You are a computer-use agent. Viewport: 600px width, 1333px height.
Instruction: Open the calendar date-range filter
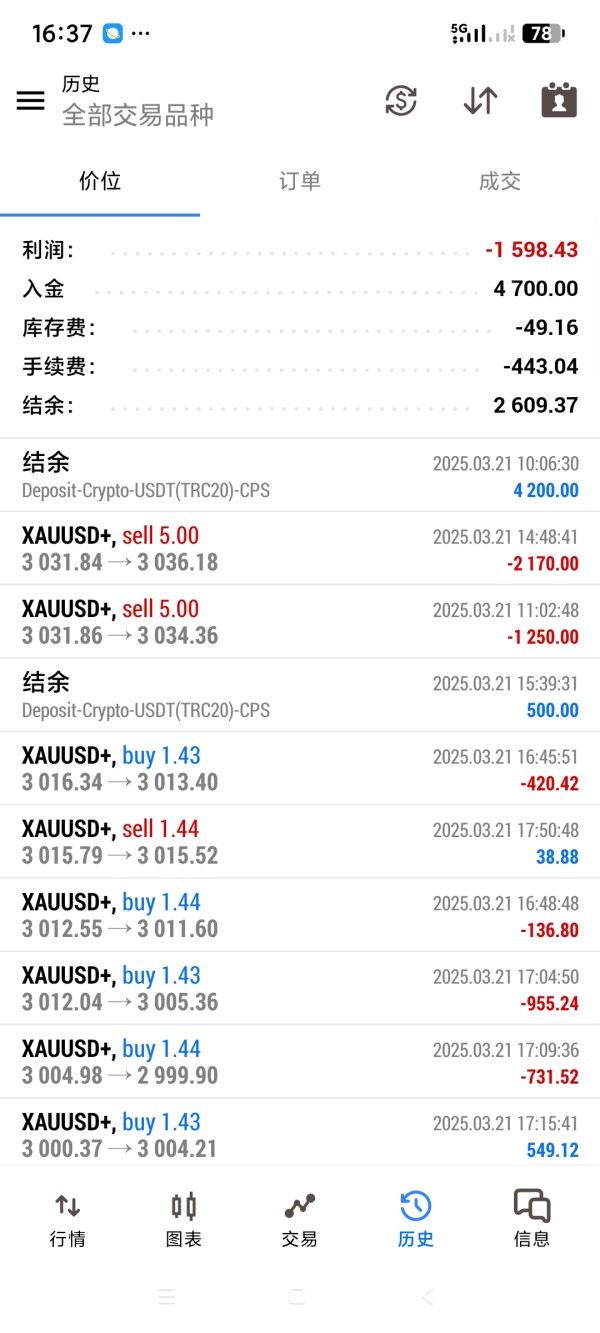click(x=559, y=101)
